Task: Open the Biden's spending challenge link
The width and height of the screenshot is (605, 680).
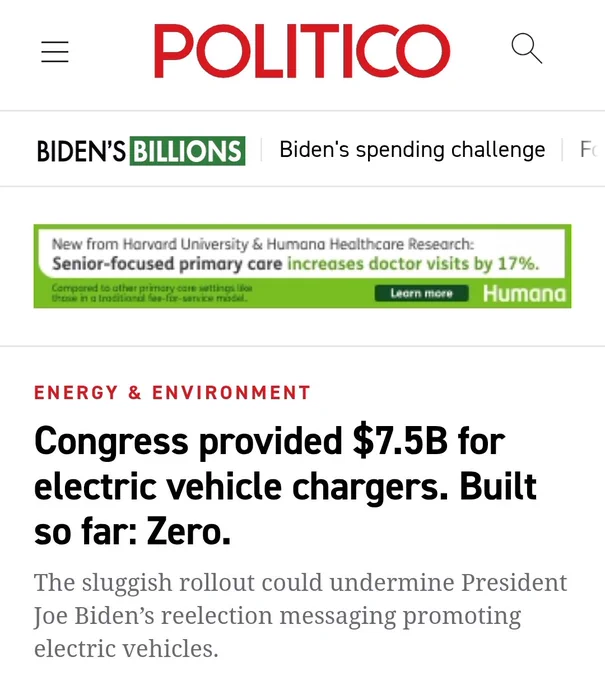Action: [x=412, y=150]
